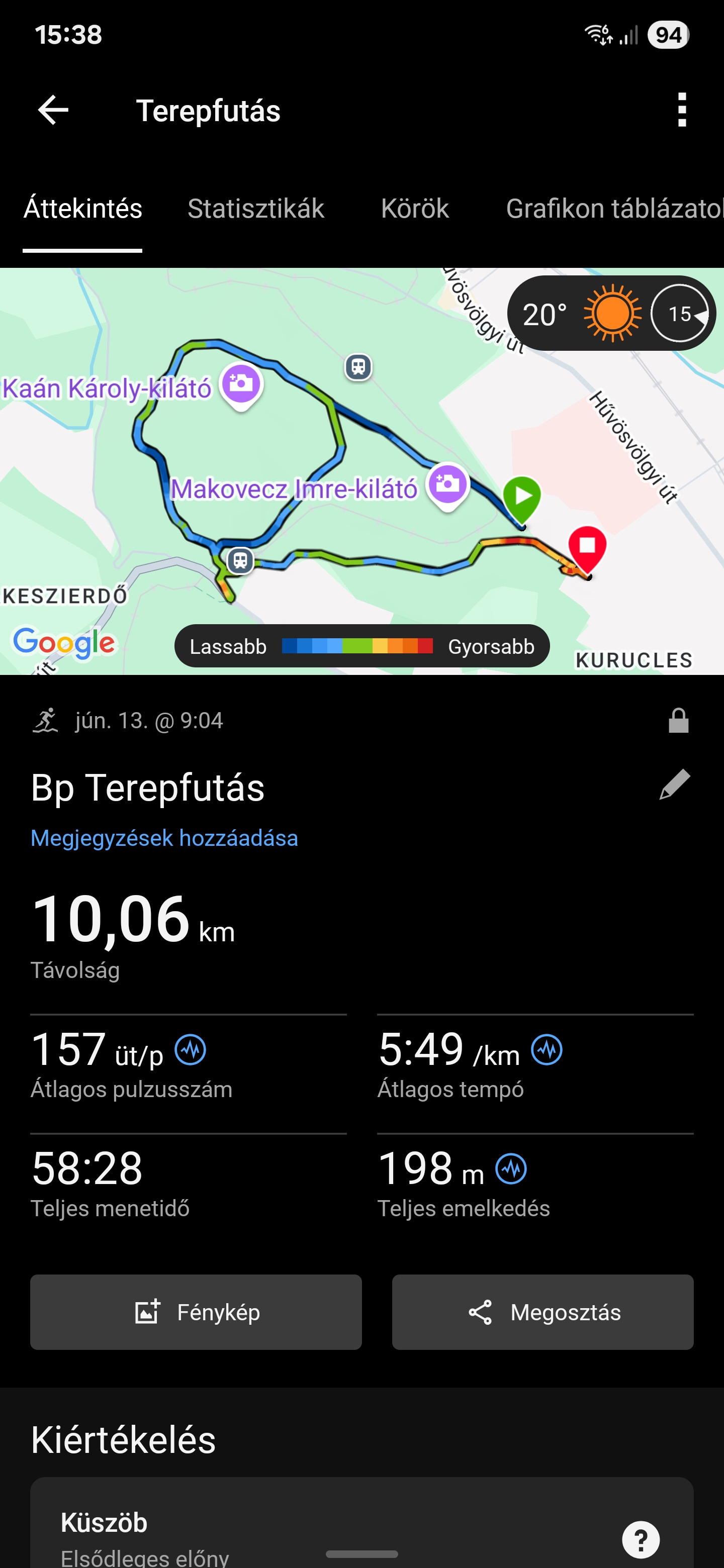The image size is (724, 1568).
Task: Select the Áttekintés tab
Action: [x=83, y=209]
